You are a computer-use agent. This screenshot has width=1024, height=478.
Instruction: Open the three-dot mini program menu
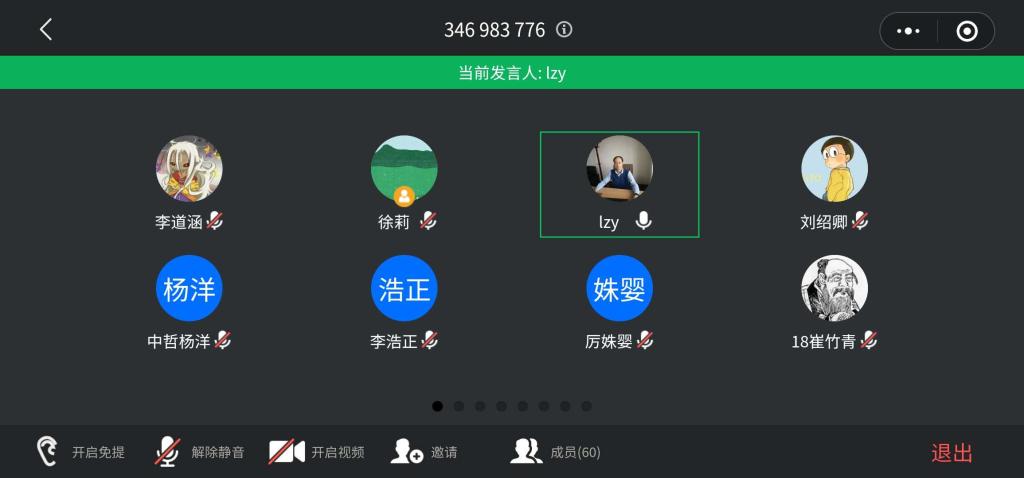(x=908, y=31)
